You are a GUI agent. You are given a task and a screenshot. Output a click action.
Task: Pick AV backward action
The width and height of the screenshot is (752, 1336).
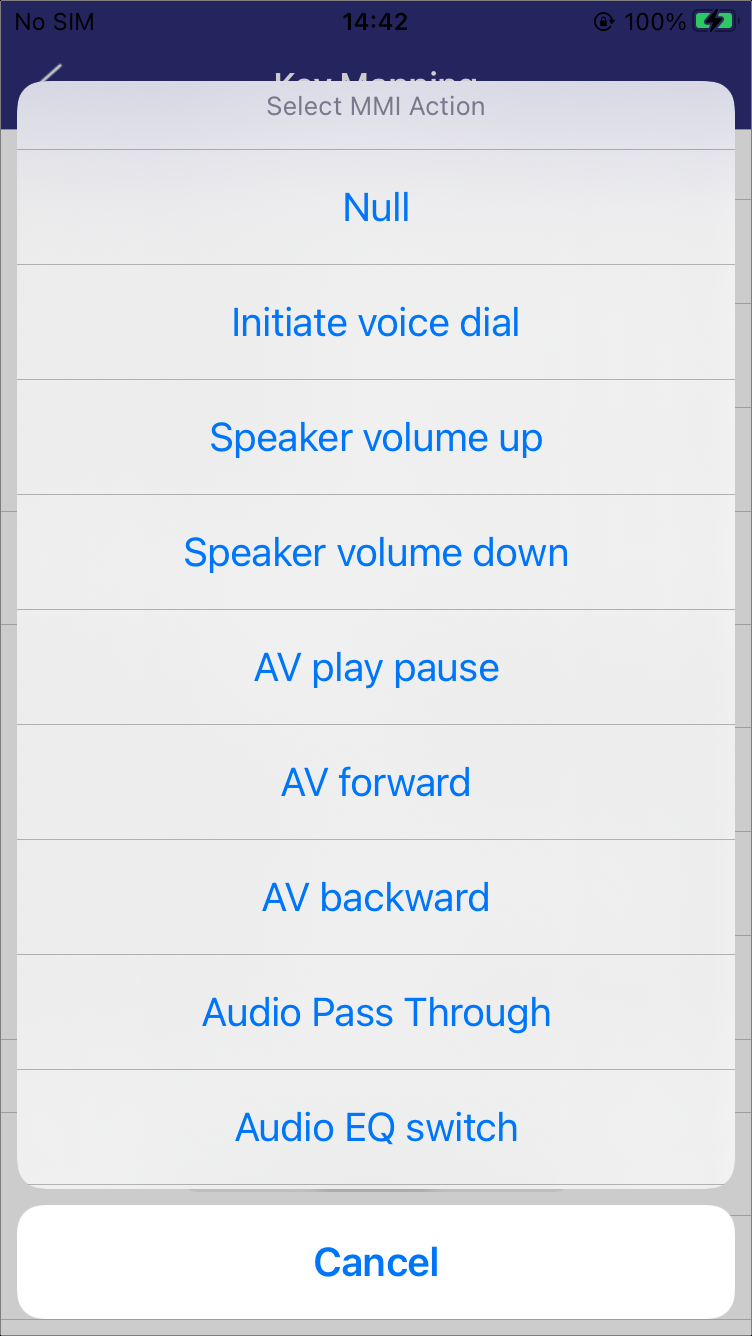376,897
